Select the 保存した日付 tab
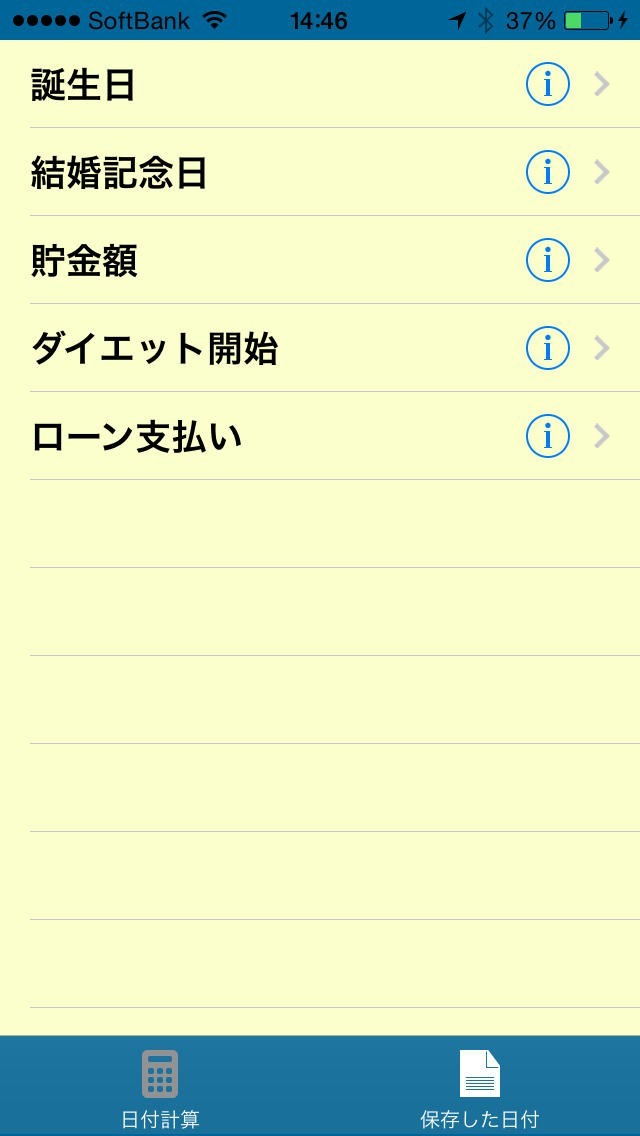 [x=480, y=1087]
